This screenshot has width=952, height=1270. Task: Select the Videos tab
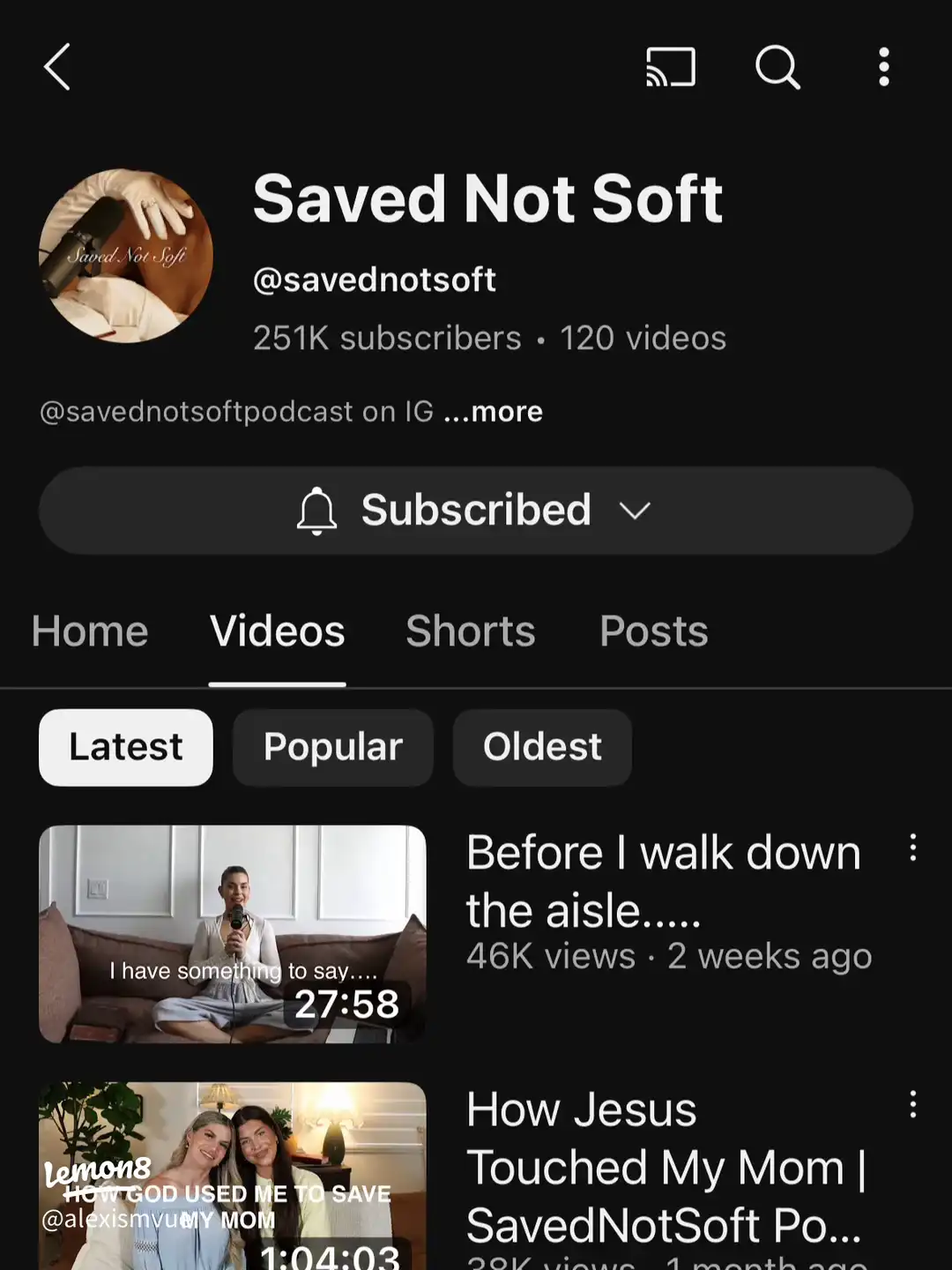pos(277,631)
